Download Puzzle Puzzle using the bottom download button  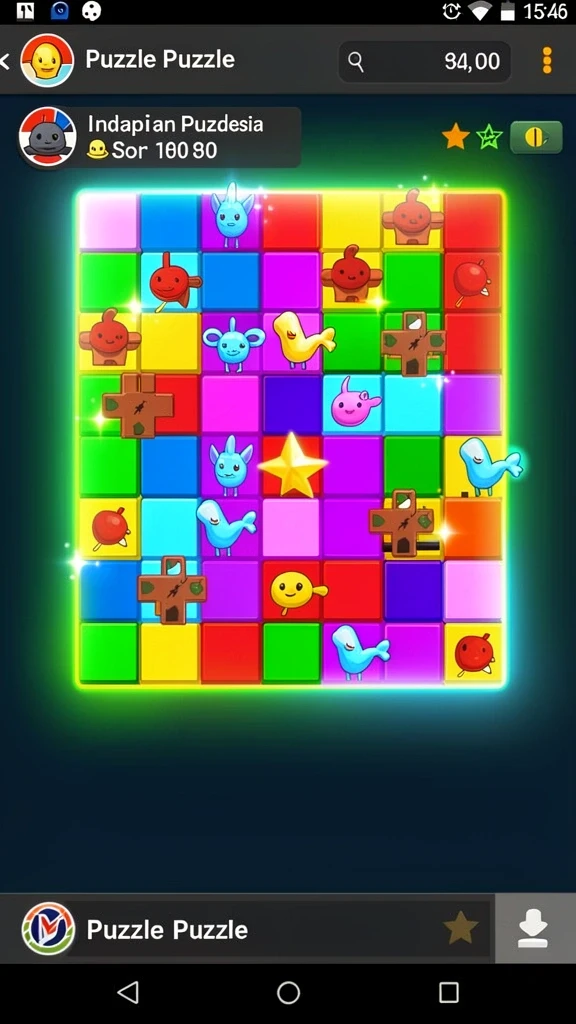pyautogui.click(x=536, y=928)
